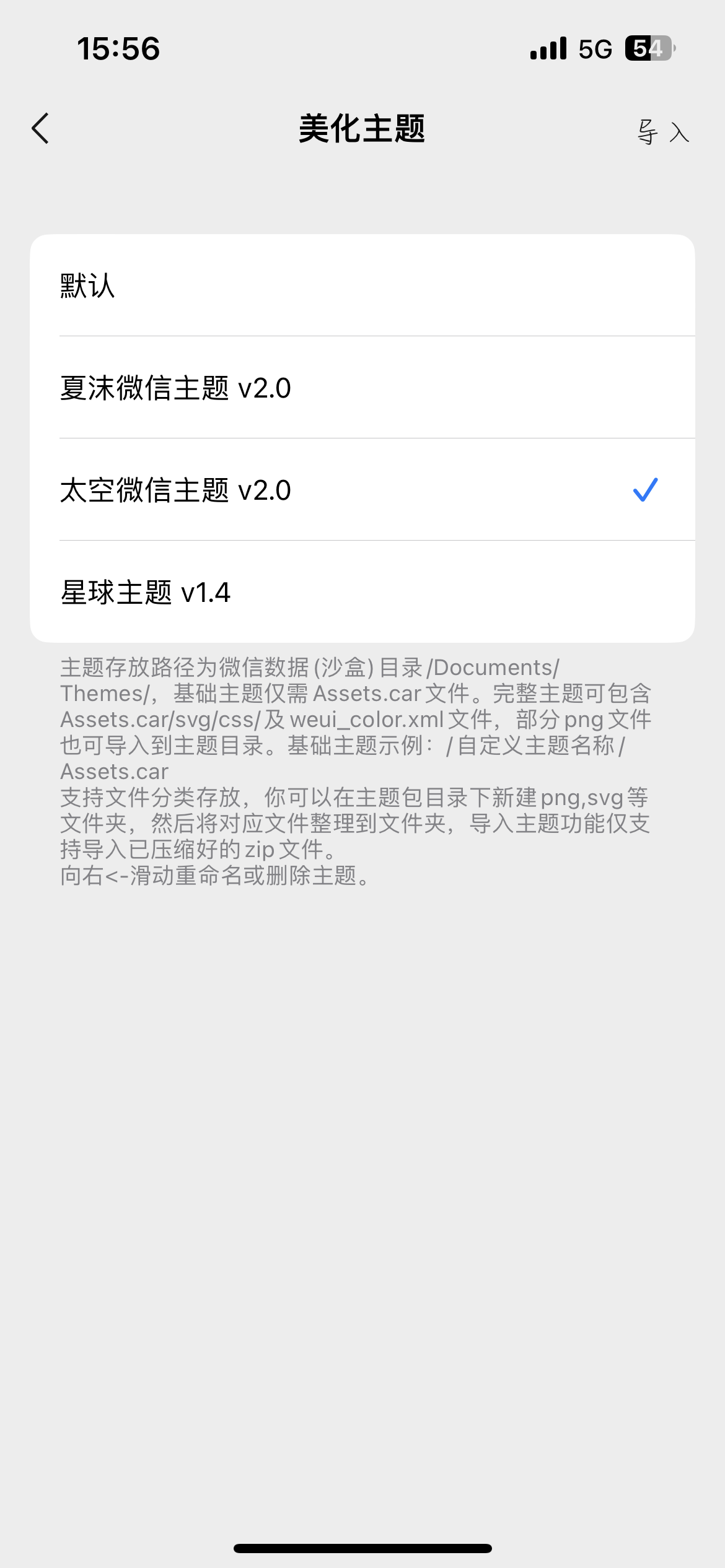Screen dimensions: 725x1568
Task: Tap the clock showing 15:56
Action: pos(118,48)
